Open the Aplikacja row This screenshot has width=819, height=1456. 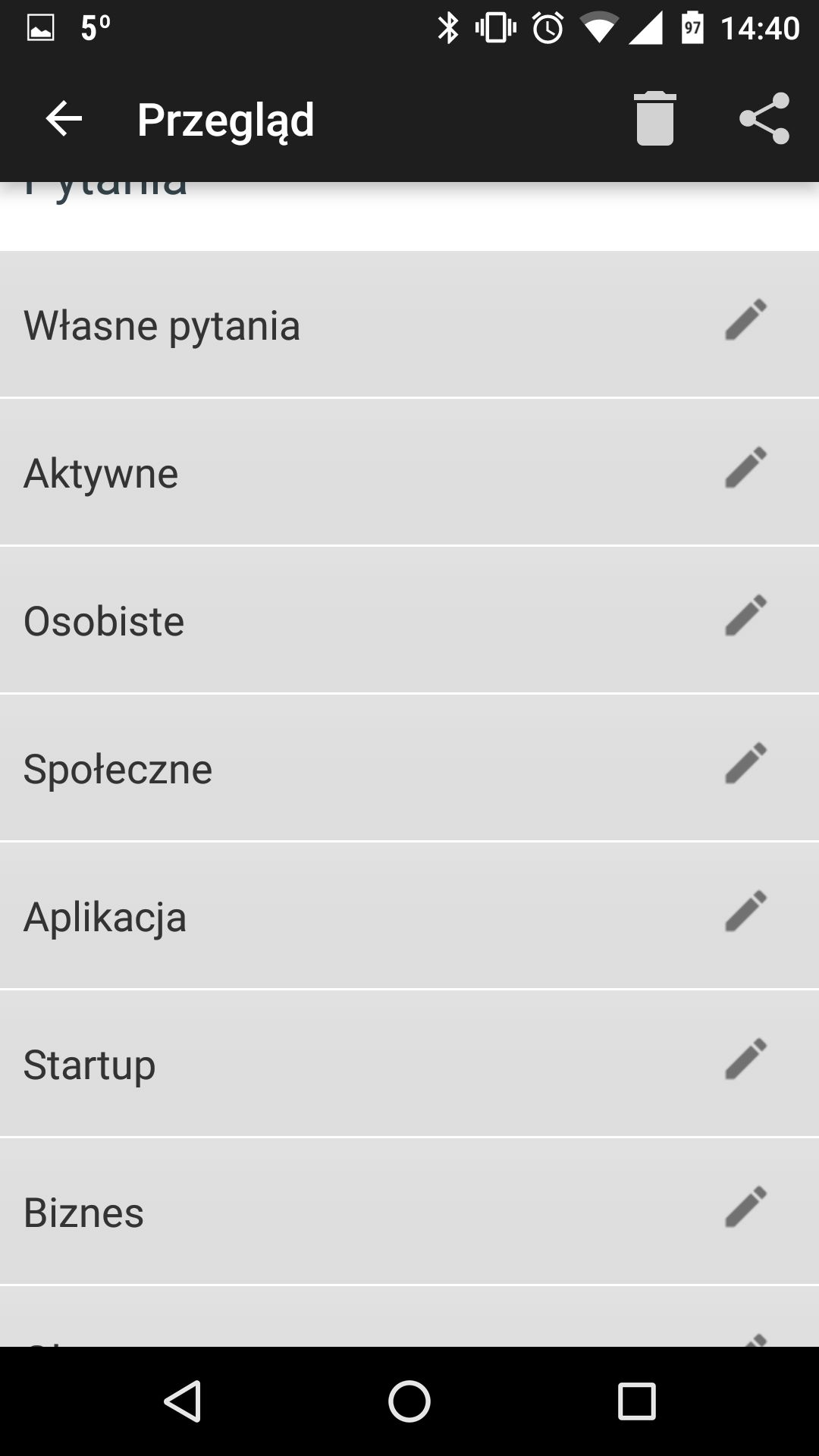[409, 915]
